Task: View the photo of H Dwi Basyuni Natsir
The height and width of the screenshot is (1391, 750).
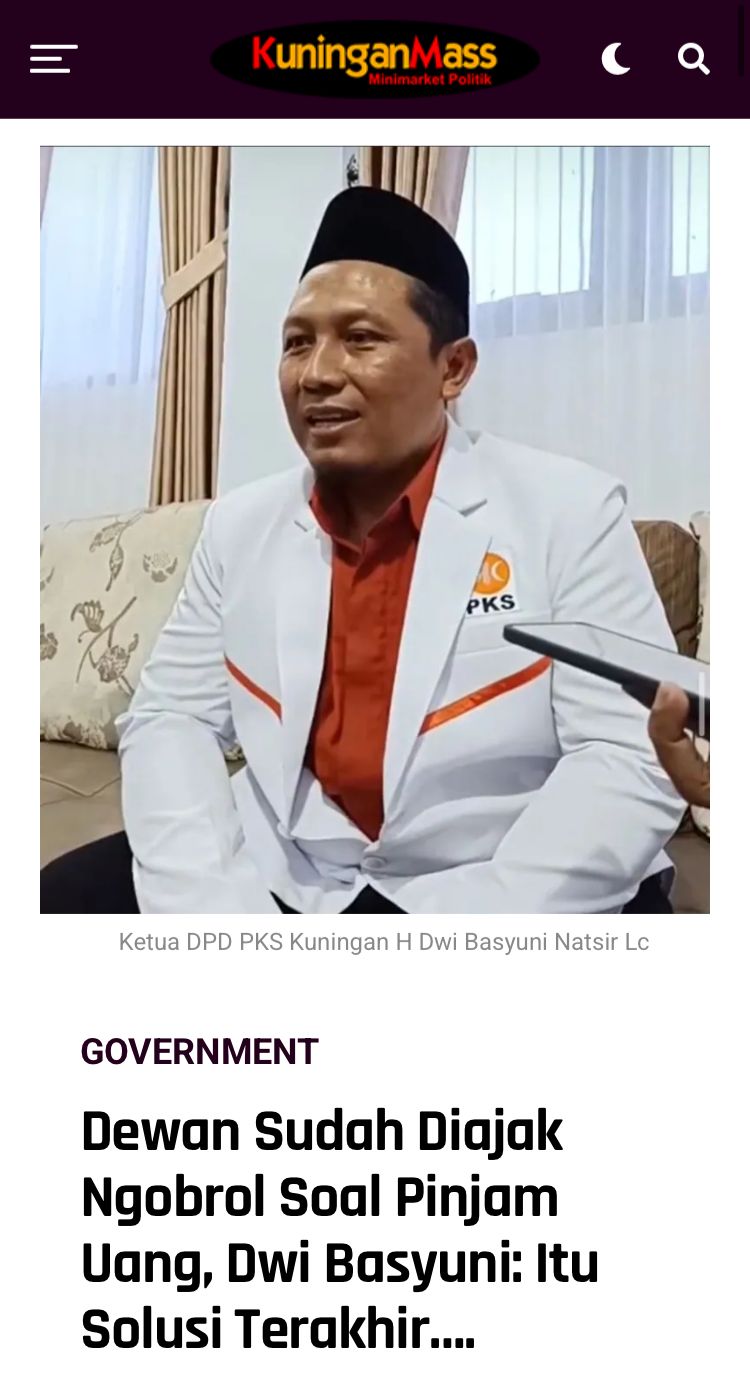Action: click(375, 528)
